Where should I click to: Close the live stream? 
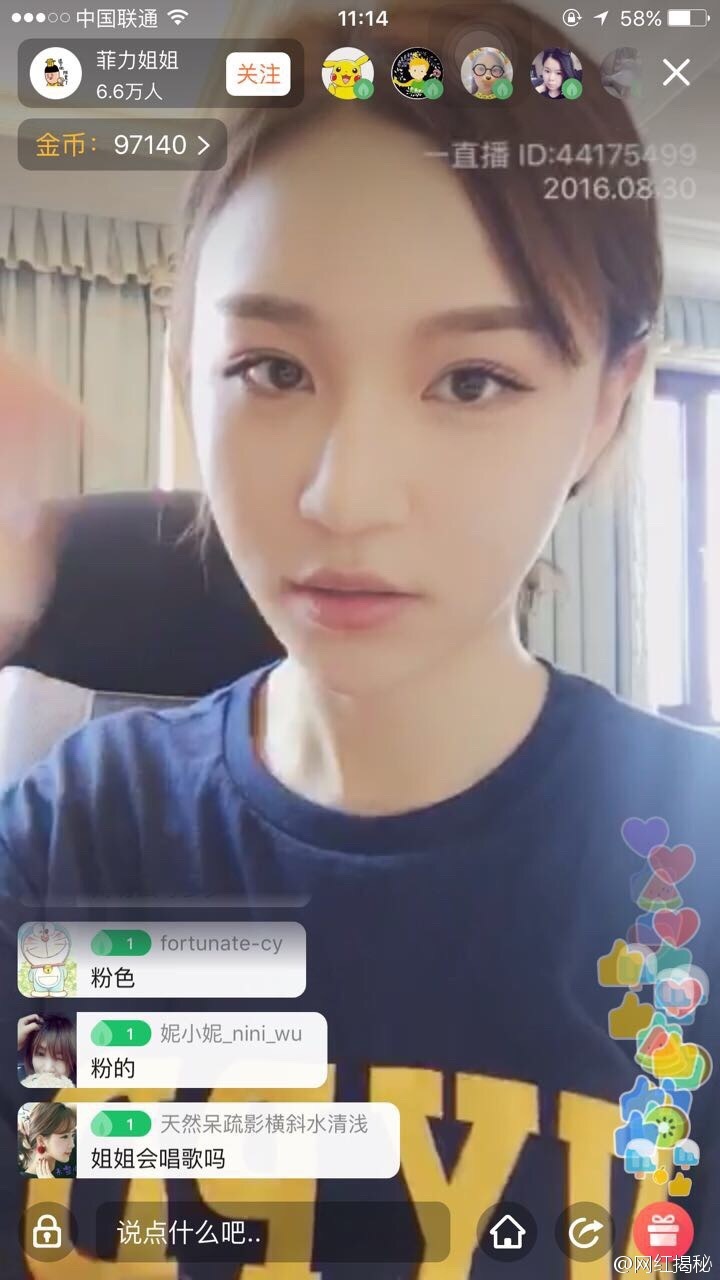677,72
